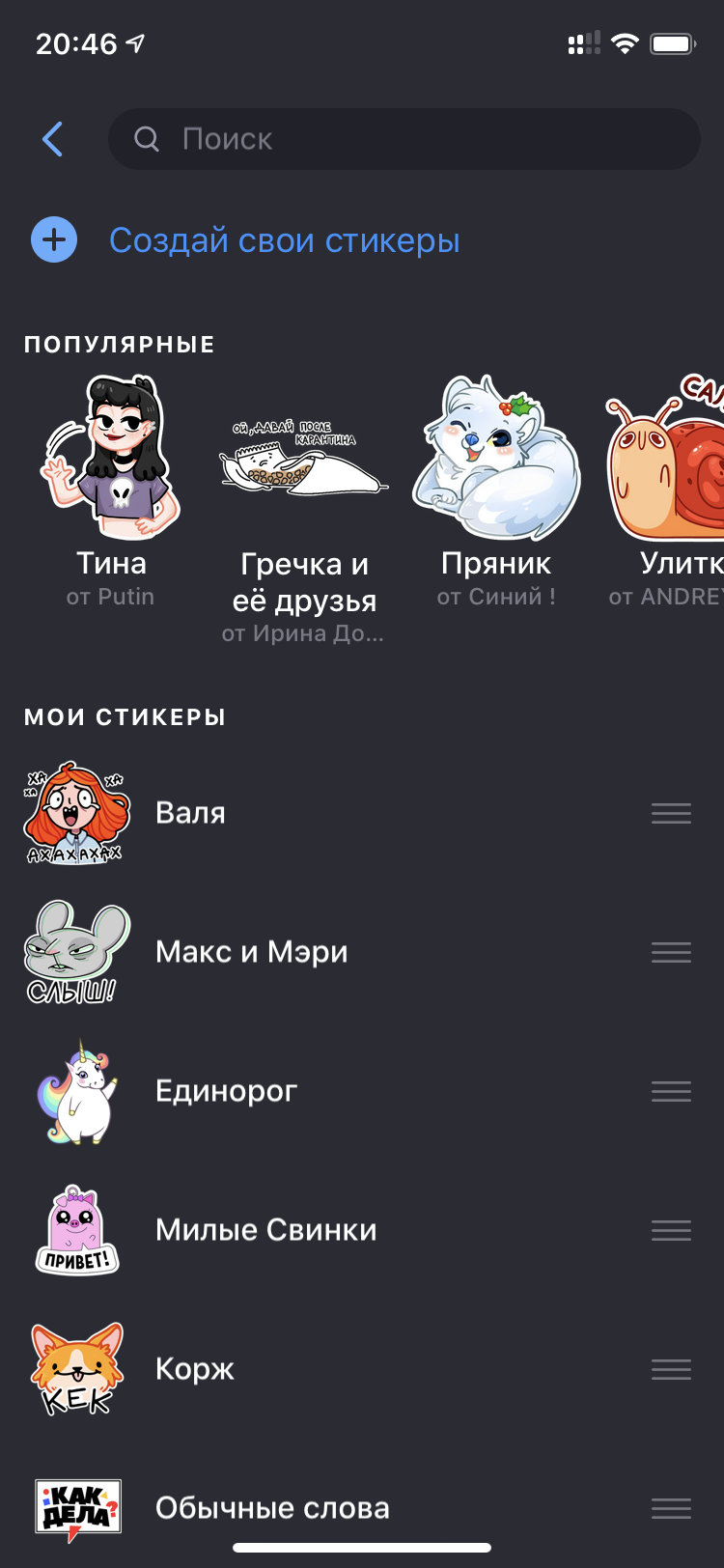Open Создай свои стикеры
The image size is (724, 1568).
[246, 240]
